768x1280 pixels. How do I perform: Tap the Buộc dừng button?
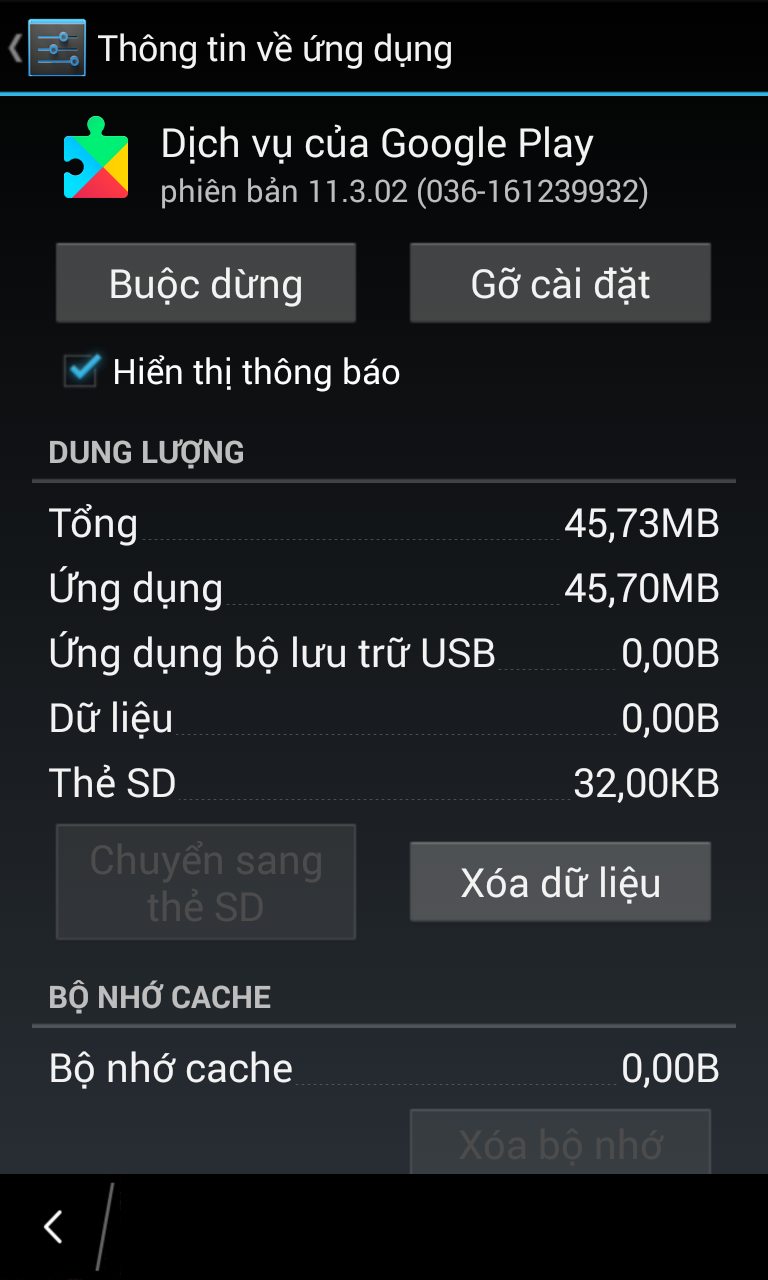coord(206,283)
